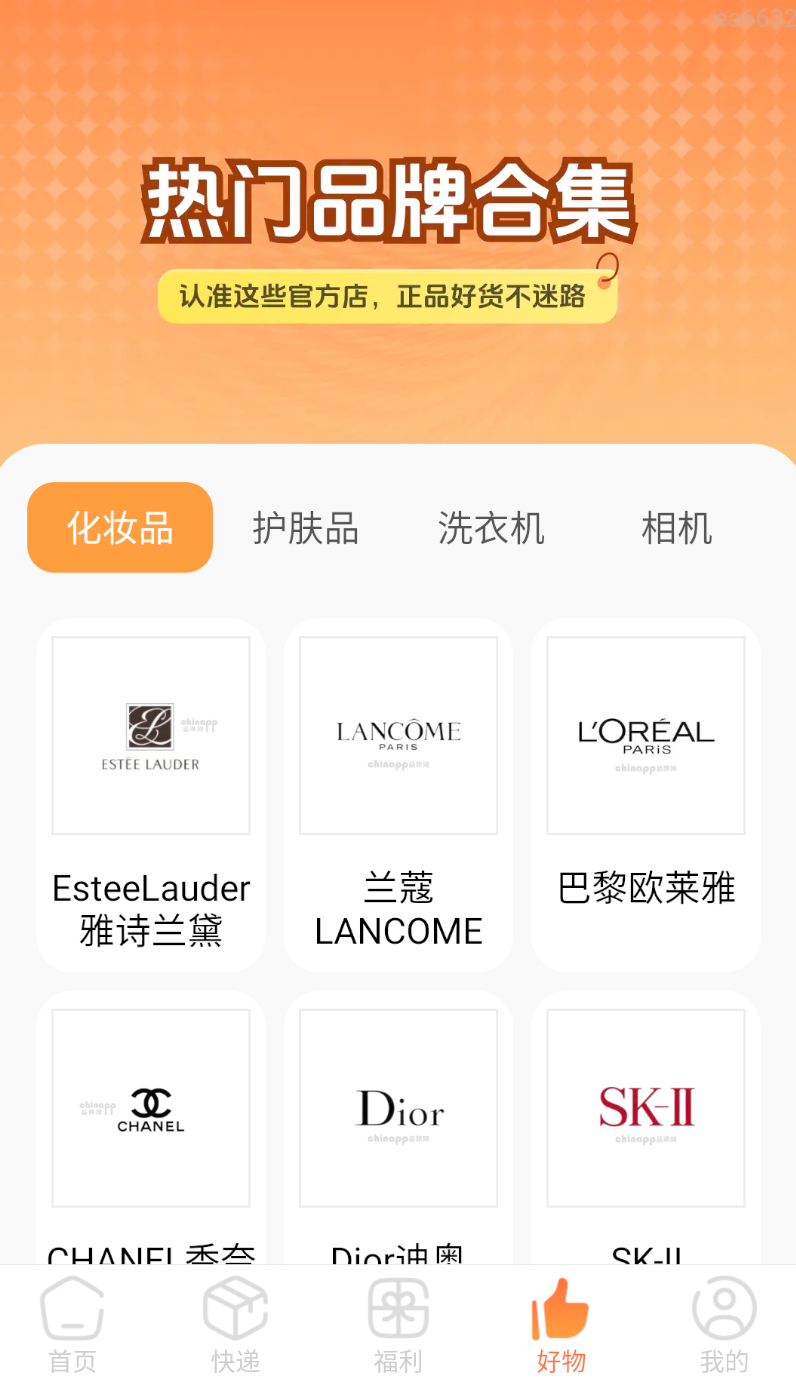Image resolution: width=796 pixels, height=1383 pixels.
Task: Tap the Dior brand logo image
Action: coord(397,1107)
